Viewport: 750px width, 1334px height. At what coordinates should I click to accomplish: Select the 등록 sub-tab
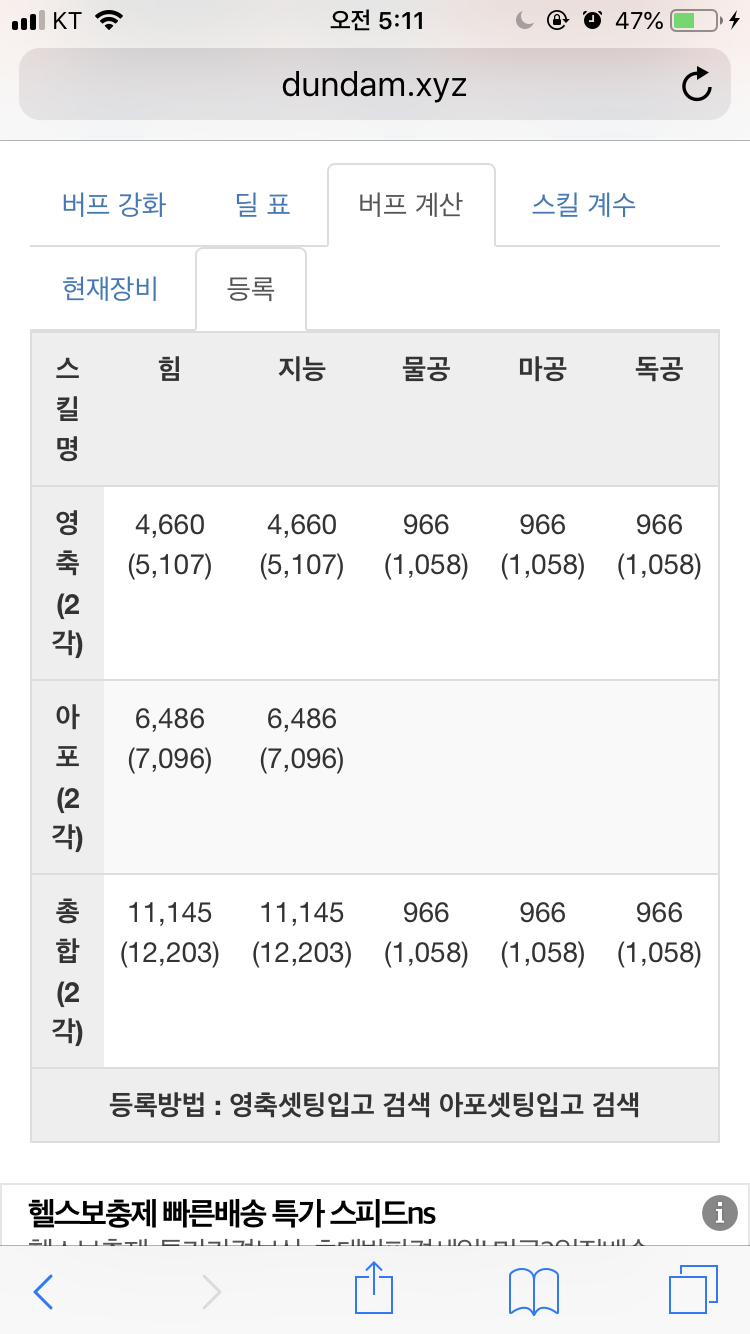251,289
